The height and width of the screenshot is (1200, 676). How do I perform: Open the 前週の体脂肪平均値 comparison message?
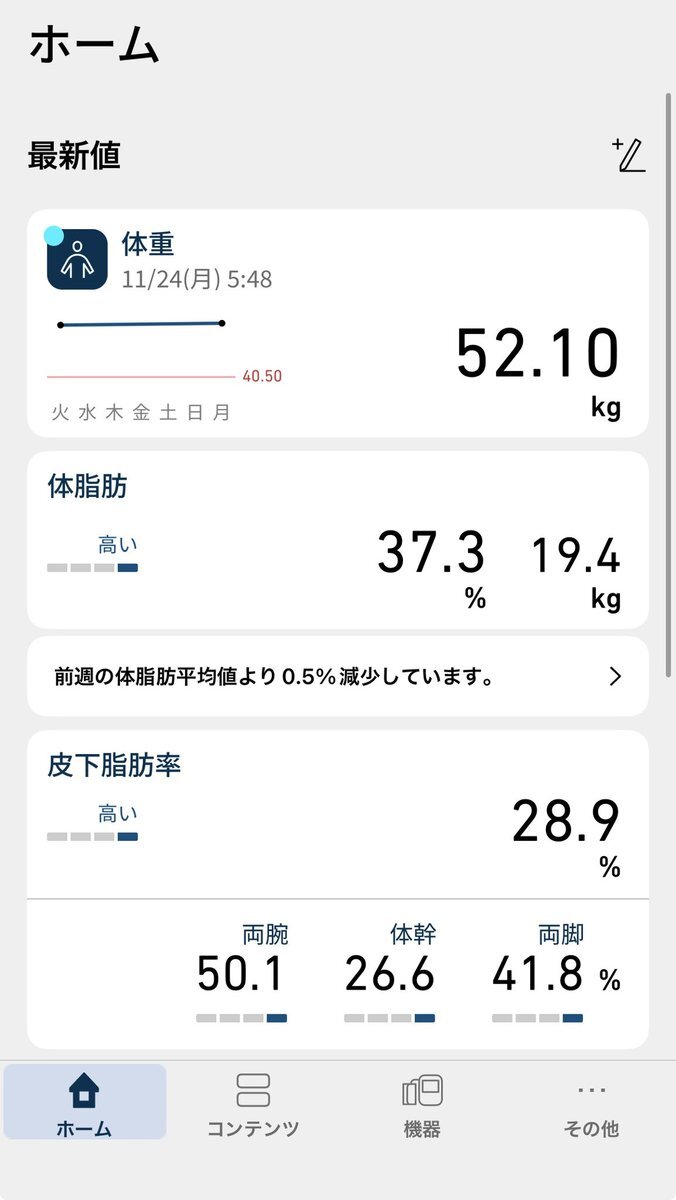pyautogui.click(x=337, y=677)
